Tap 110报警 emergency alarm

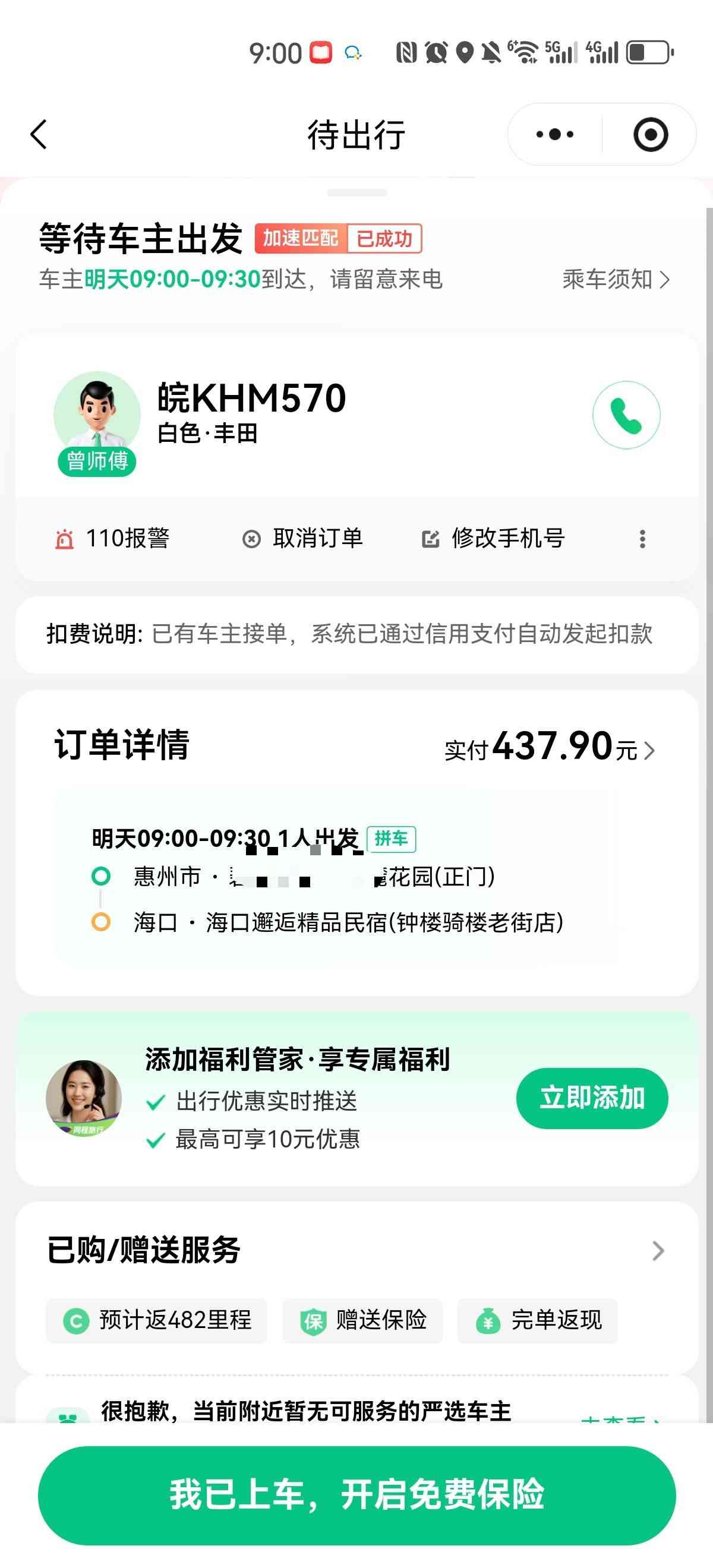[x=113, y=539]
